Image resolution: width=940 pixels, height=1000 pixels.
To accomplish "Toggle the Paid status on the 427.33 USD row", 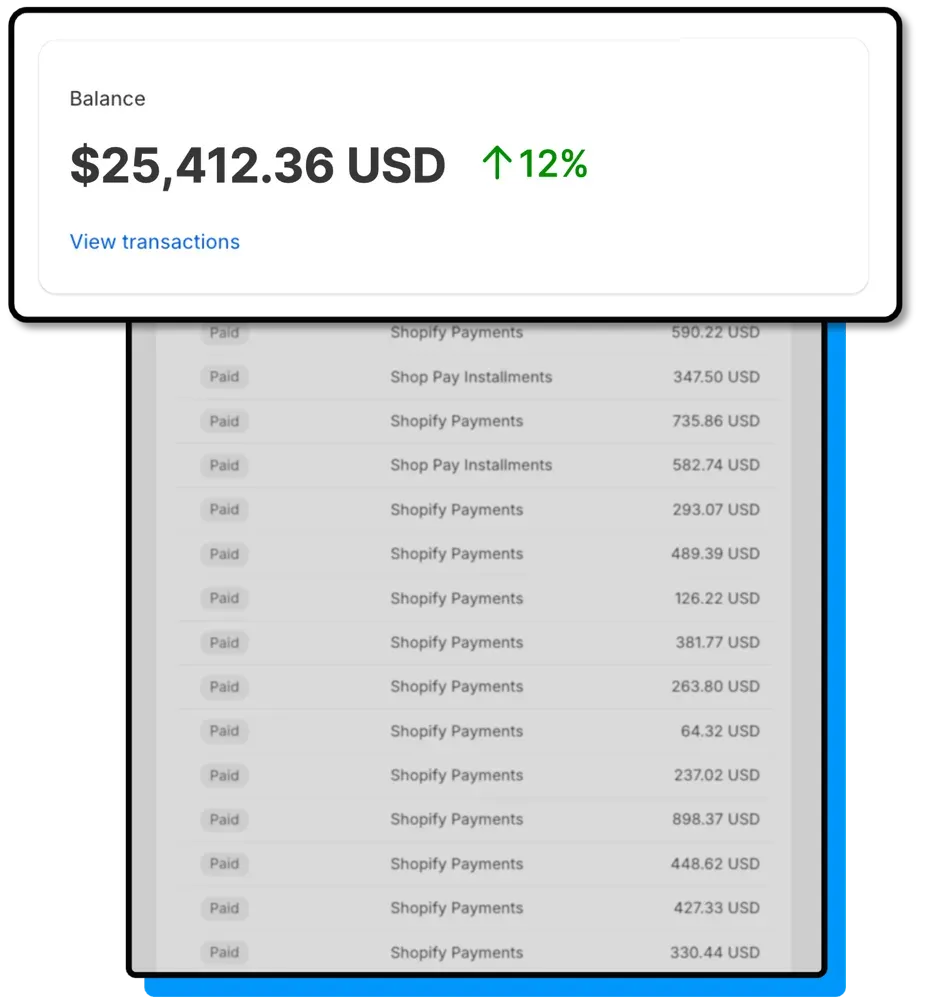I will point(224,908).
